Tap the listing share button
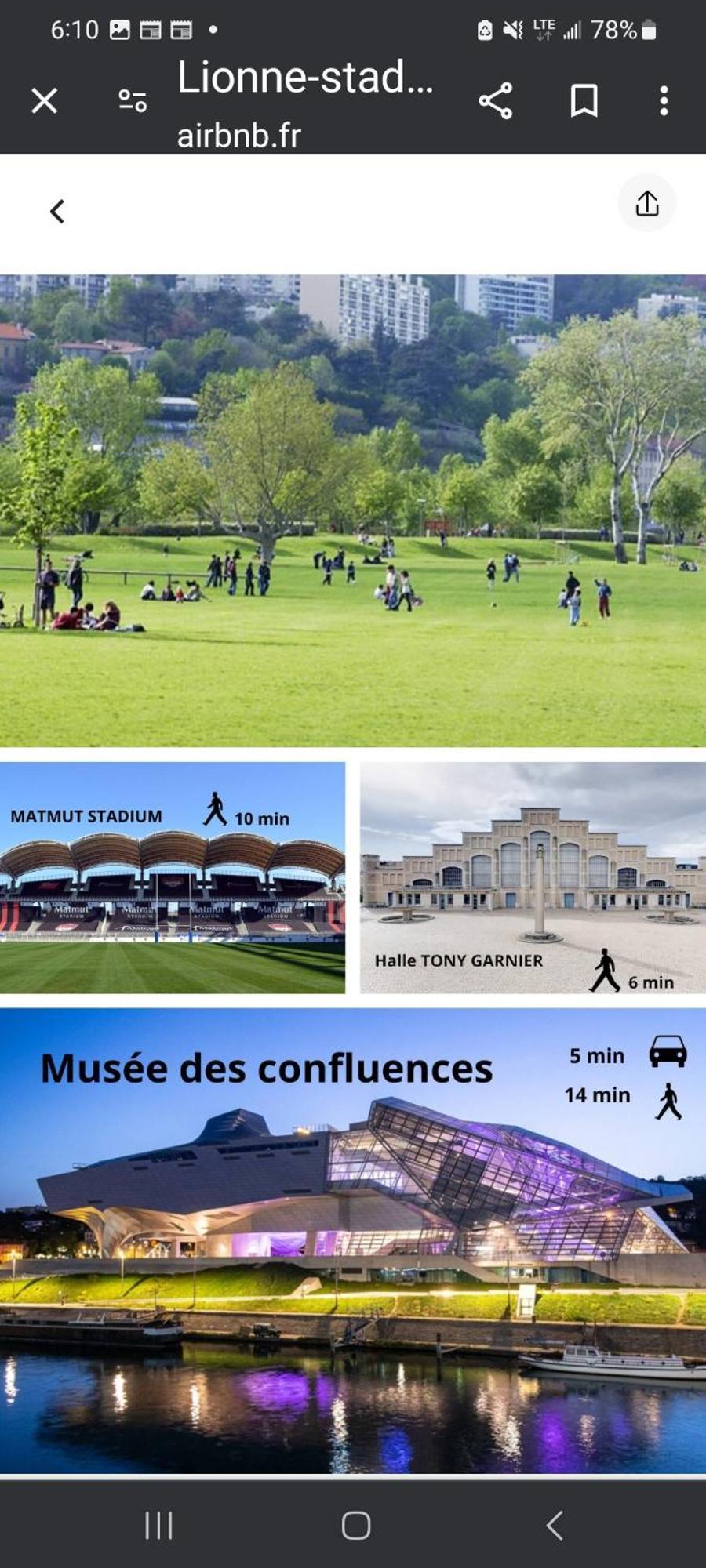 pos(646,203)
